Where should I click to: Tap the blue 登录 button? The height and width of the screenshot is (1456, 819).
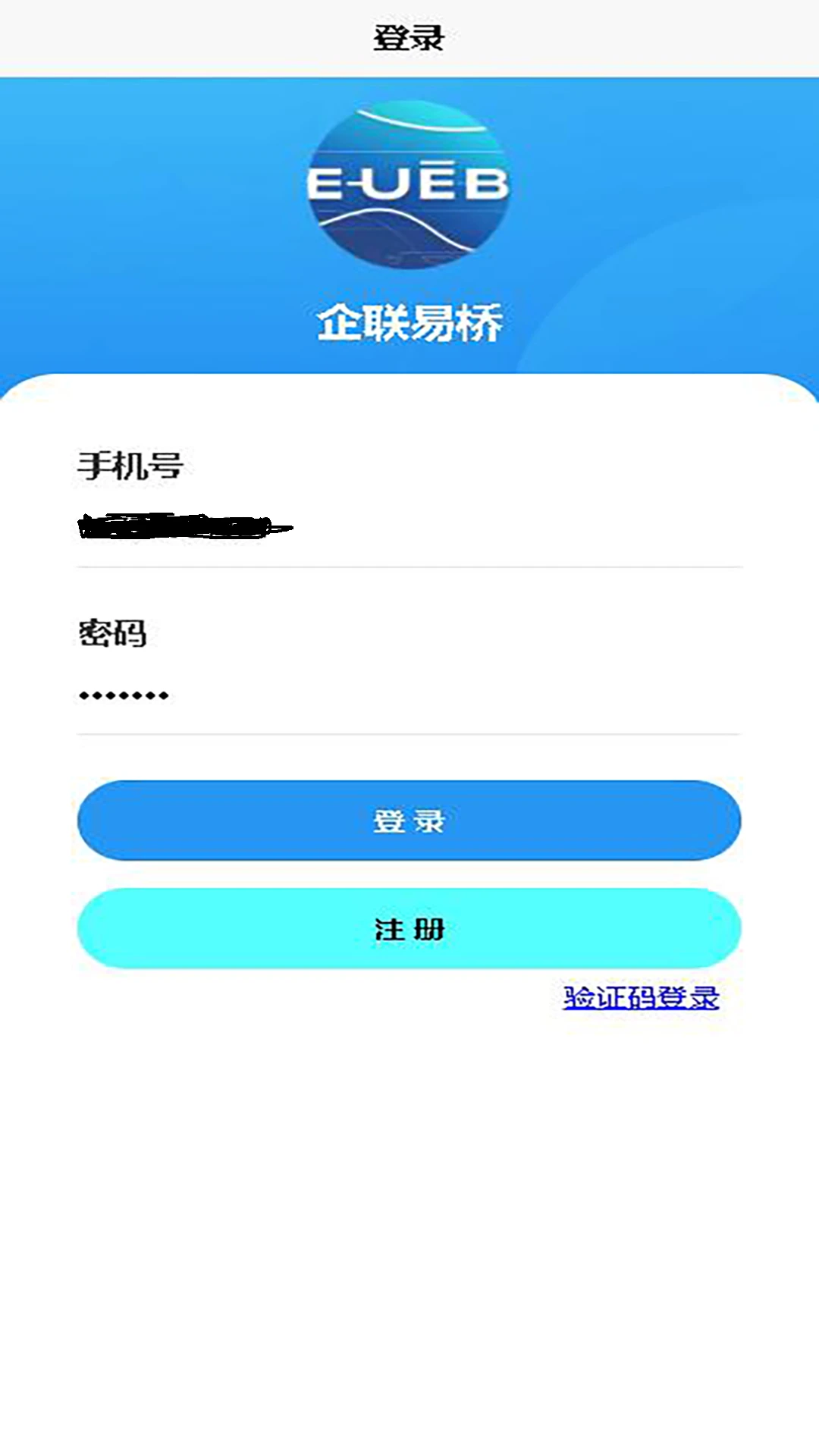409,821
